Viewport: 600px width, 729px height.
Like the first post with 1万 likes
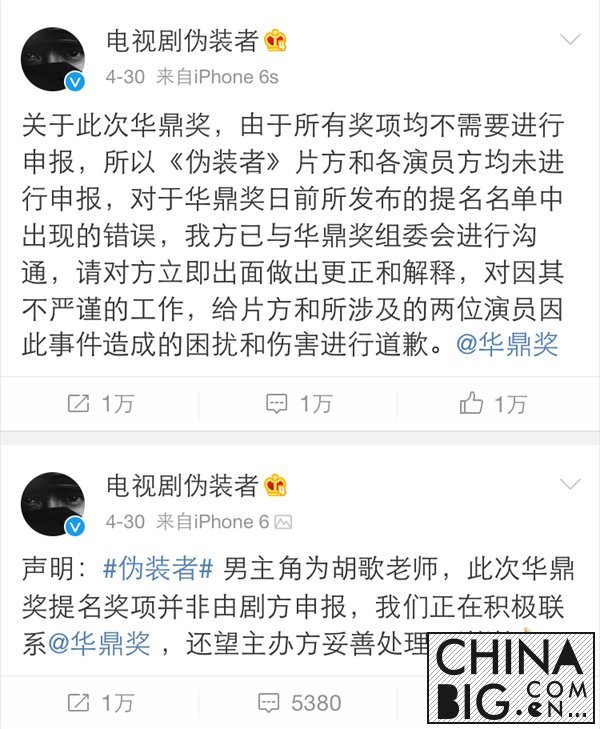click(492, 404)
